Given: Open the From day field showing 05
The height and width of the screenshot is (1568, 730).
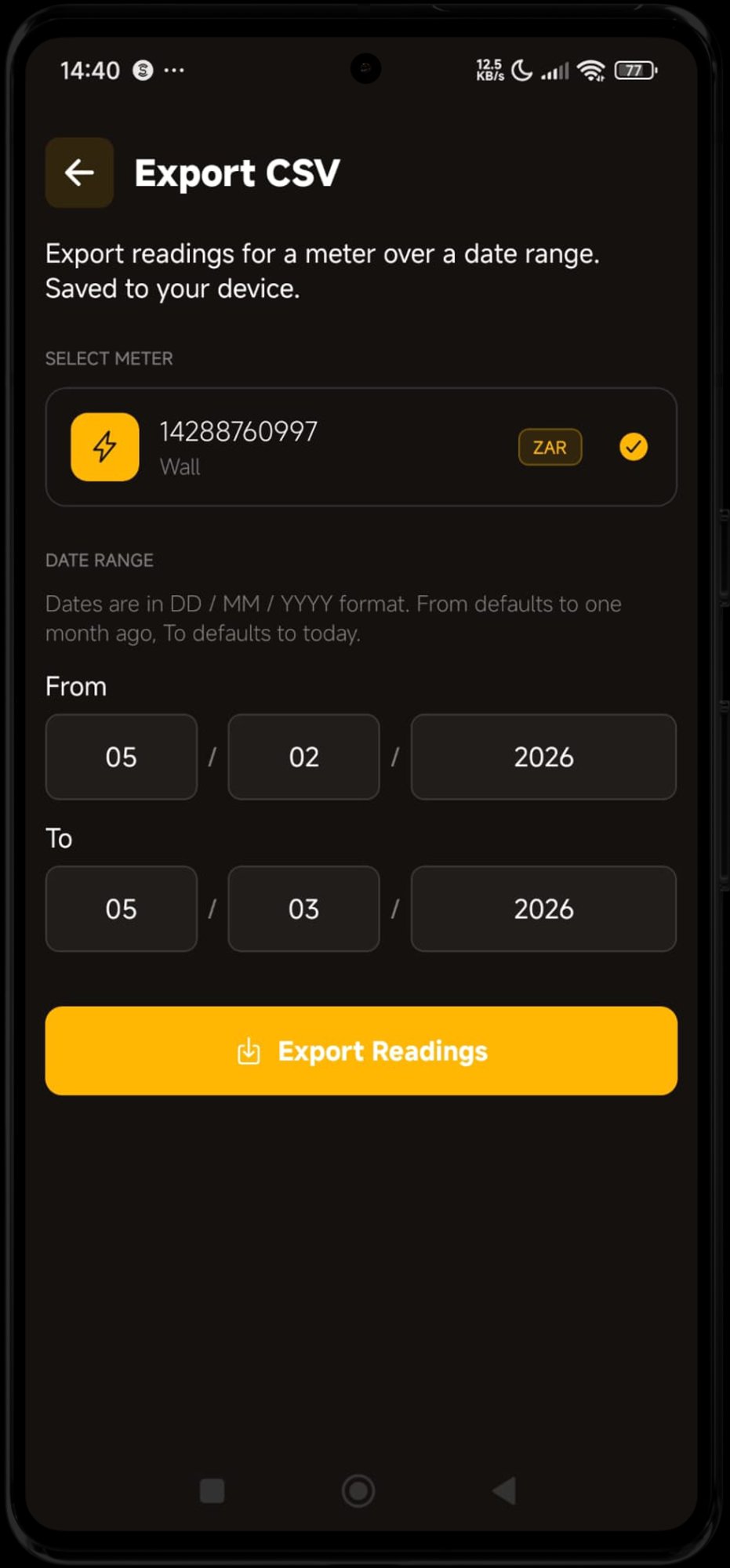Looking at the screenshot, I should [x=121, y=757].
